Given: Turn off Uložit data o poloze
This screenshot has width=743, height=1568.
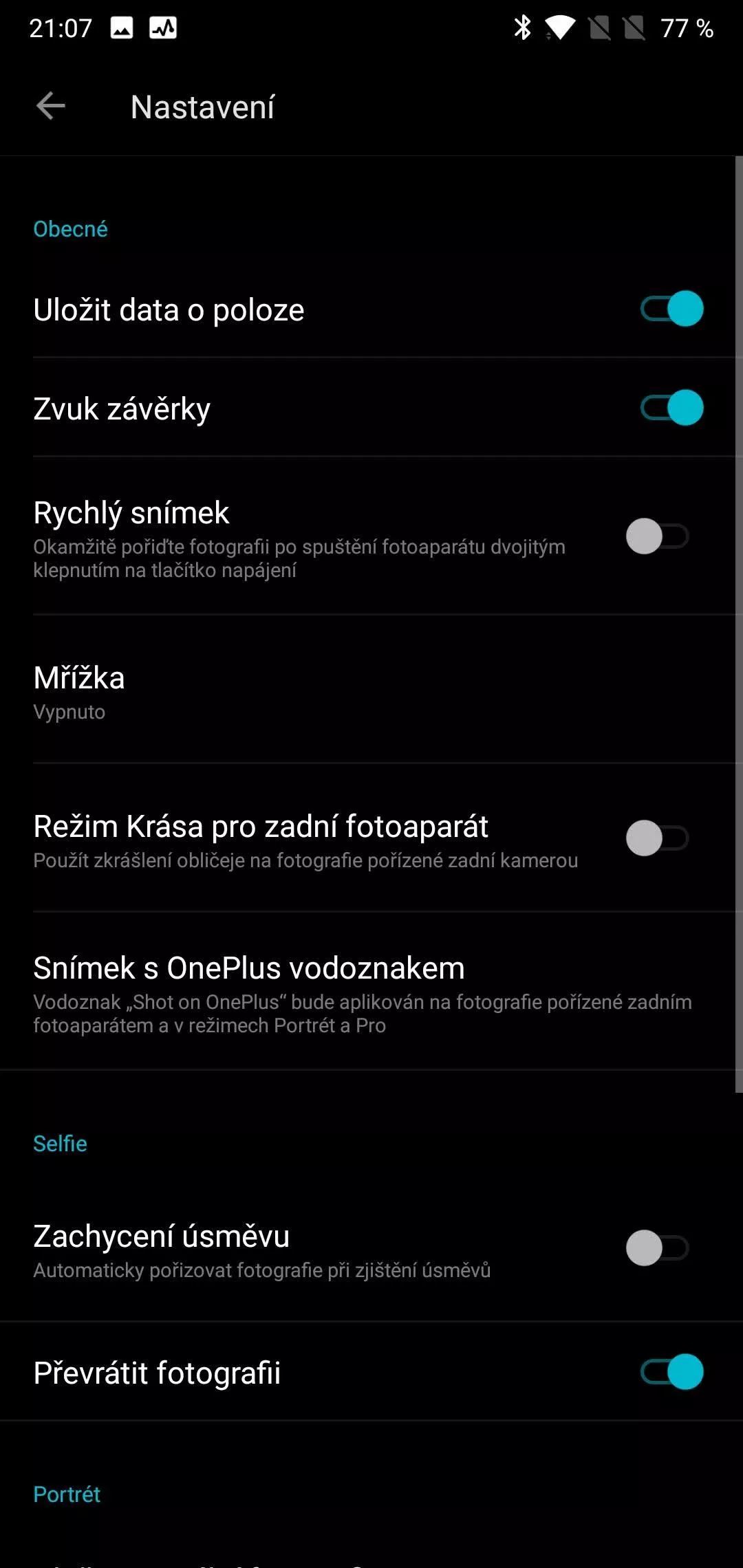Looking at the screenshot, I should (671, 309).
